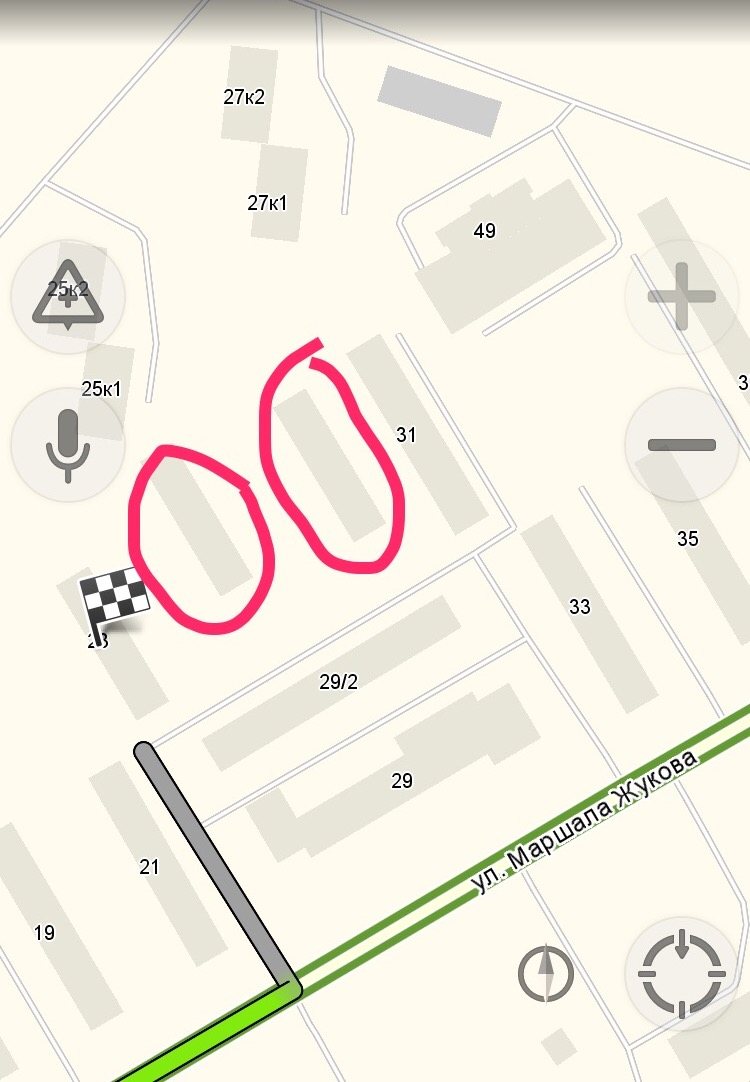Center the map on my location

coord(682,972)
